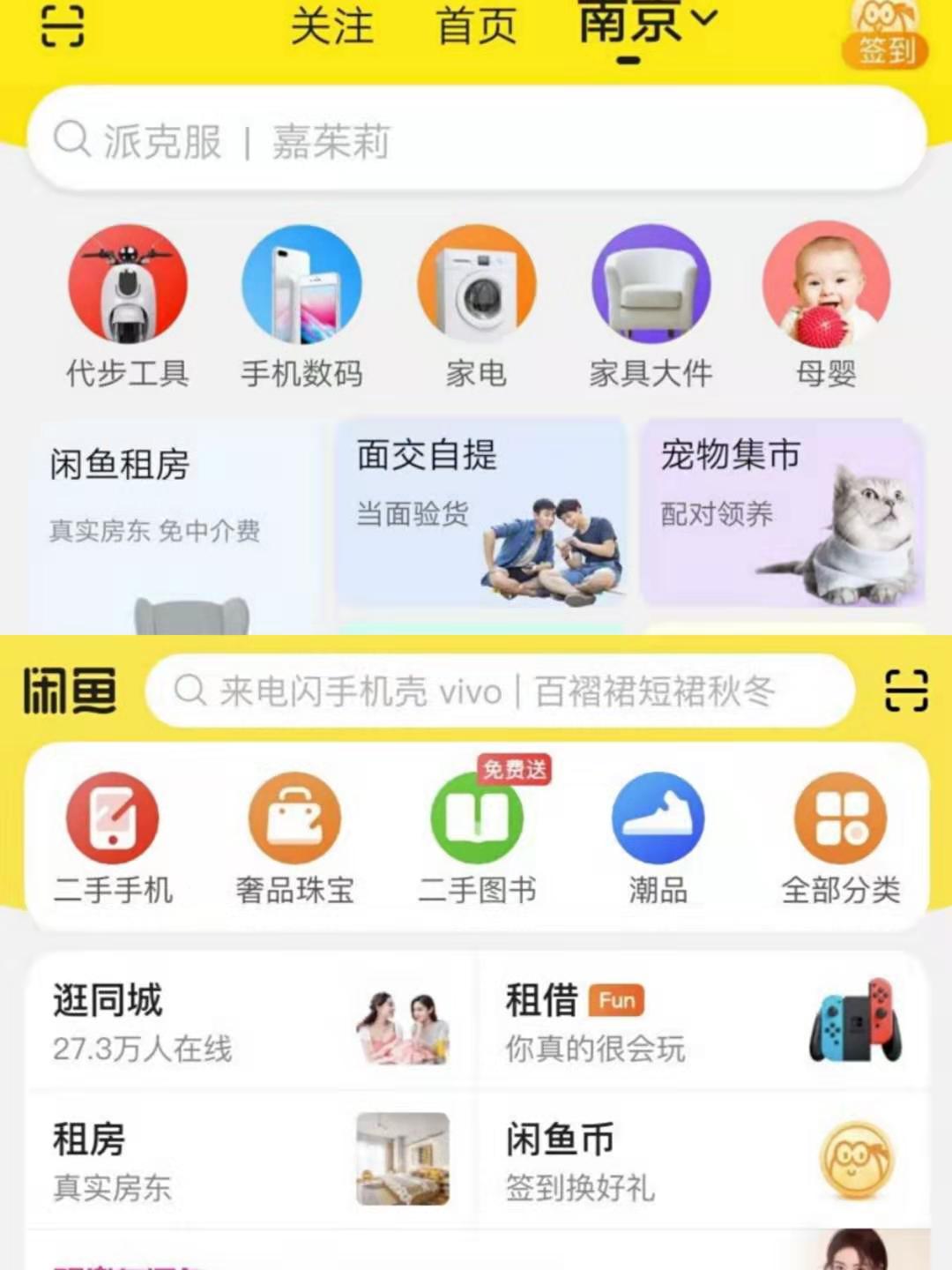The height and width of the screenshot is (1270, 952).
Task: Open the search box showing 派克服
Action: [x=476, y=141]
